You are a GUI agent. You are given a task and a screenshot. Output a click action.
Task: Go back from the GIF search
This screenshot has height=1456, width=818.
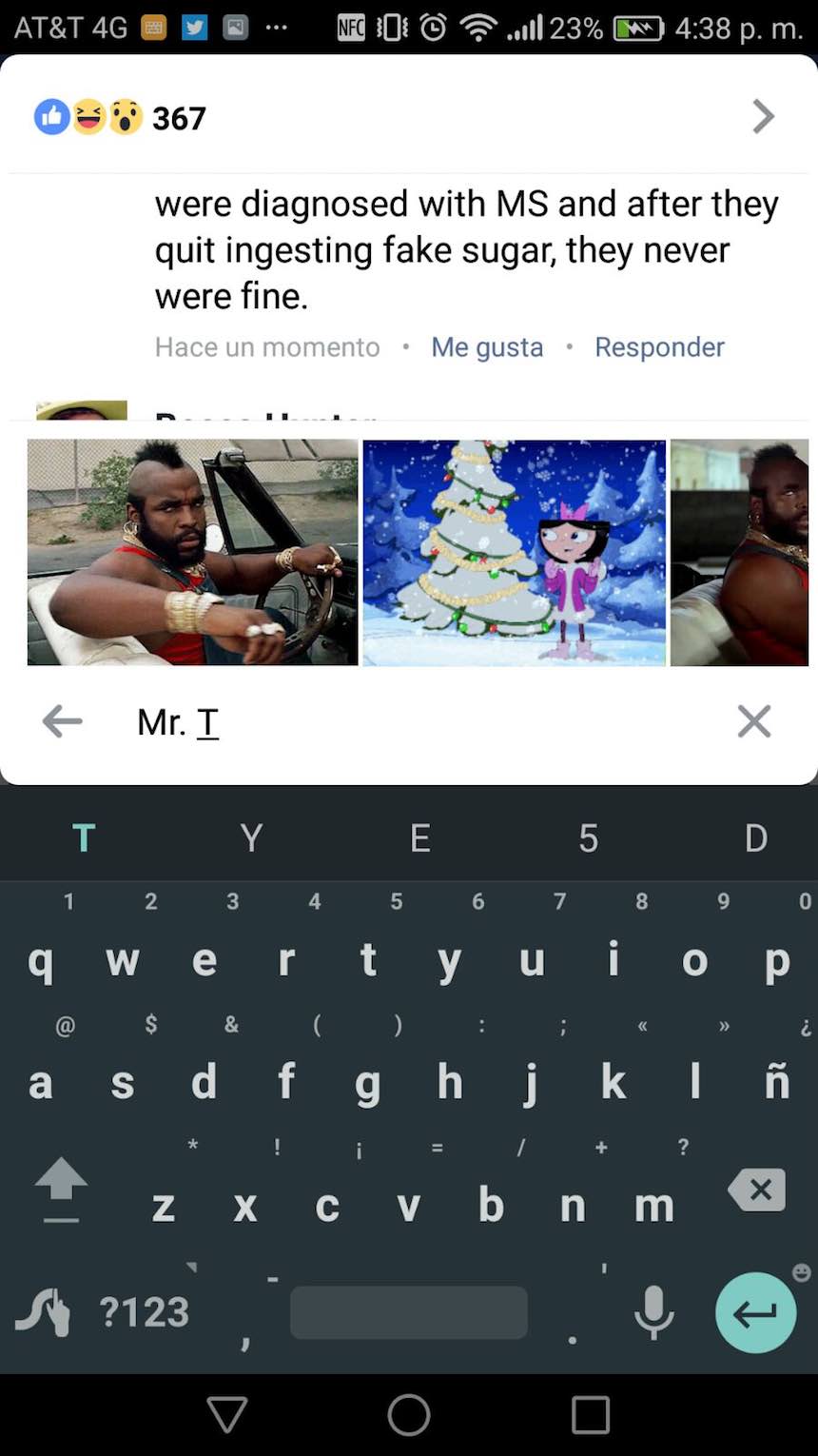(x=63, y=721)
